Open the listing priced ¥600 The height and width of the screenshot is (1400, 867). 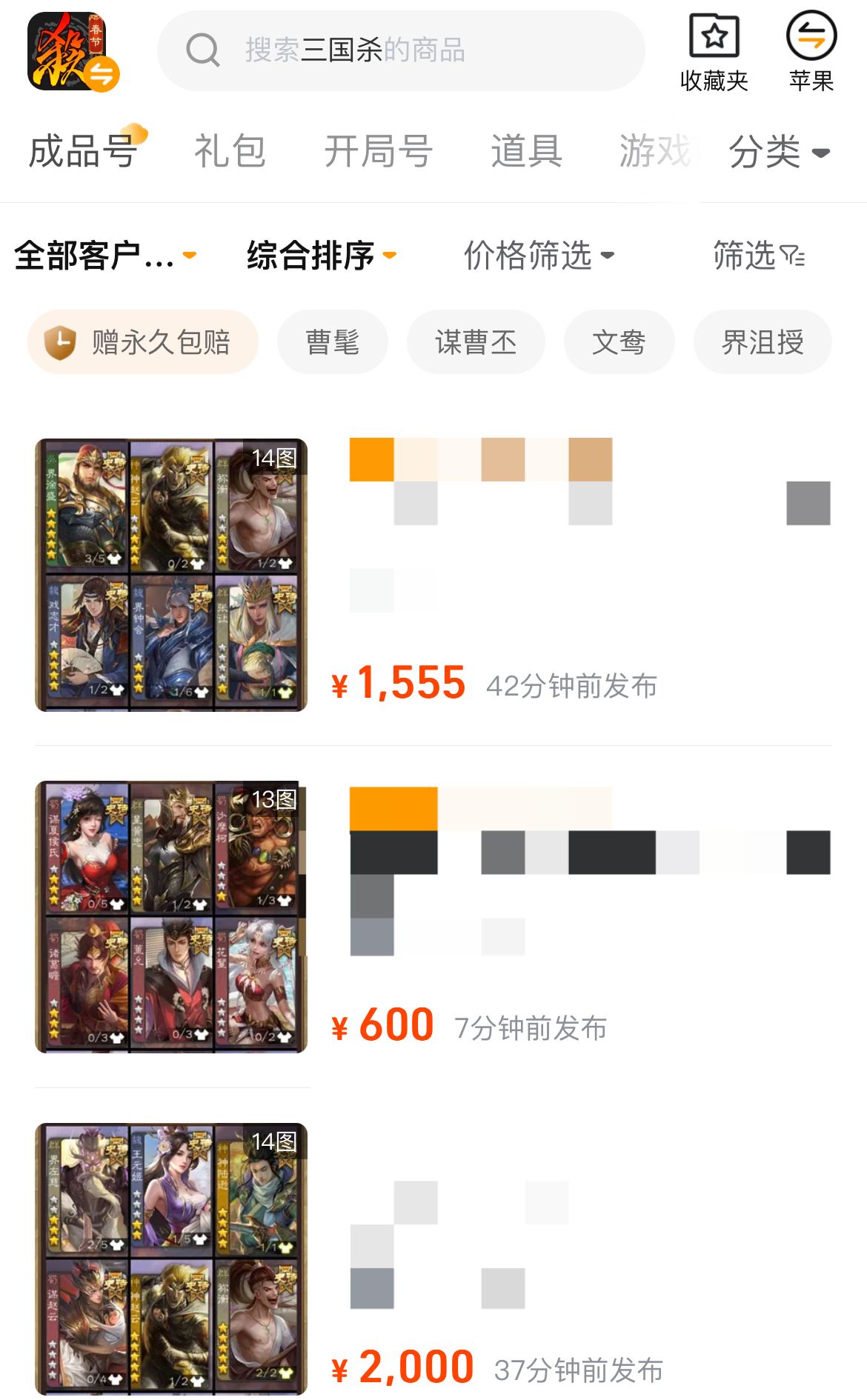pos(433,917)
